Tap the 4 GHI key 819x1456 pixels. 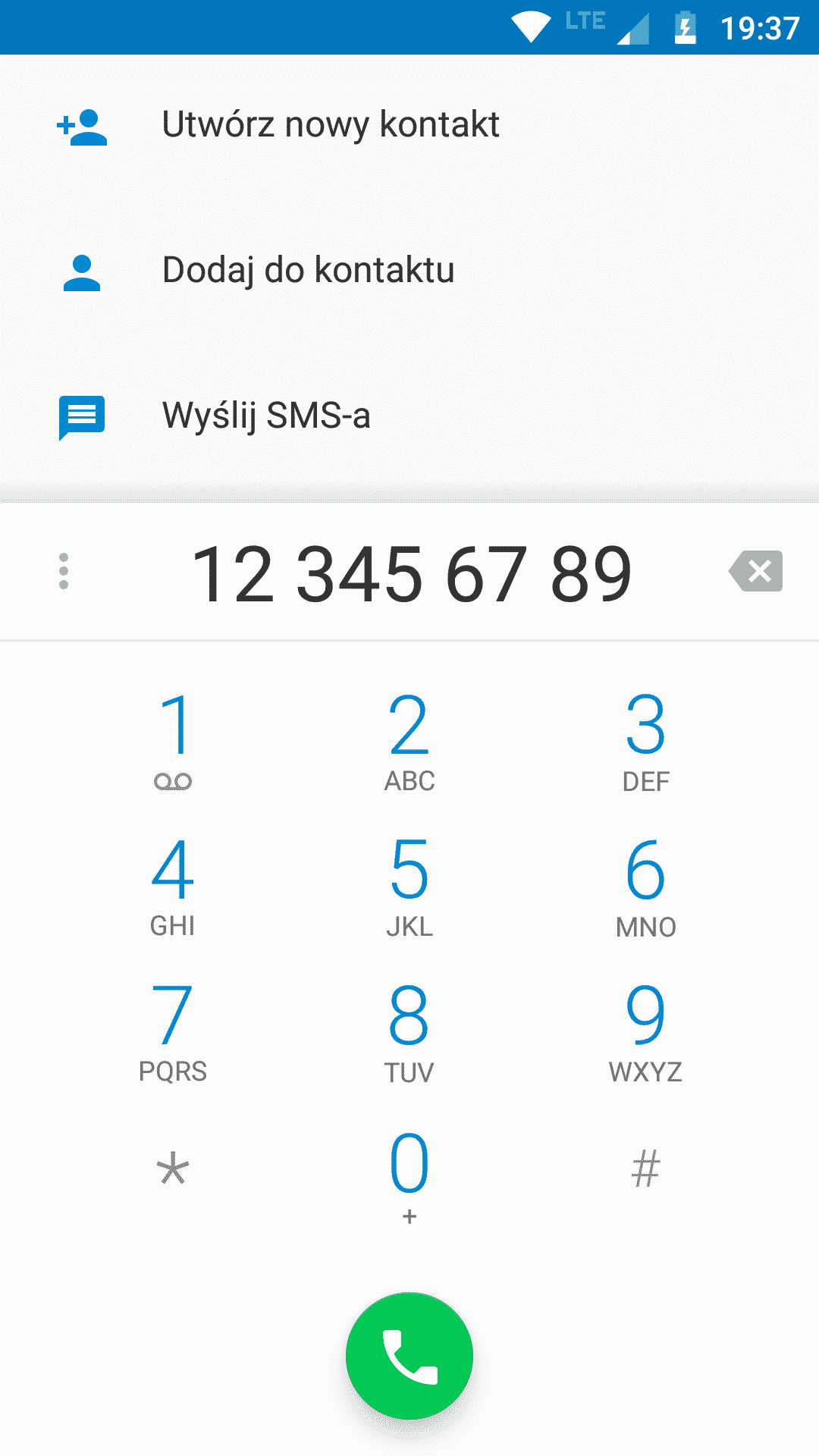click(174, 885)
